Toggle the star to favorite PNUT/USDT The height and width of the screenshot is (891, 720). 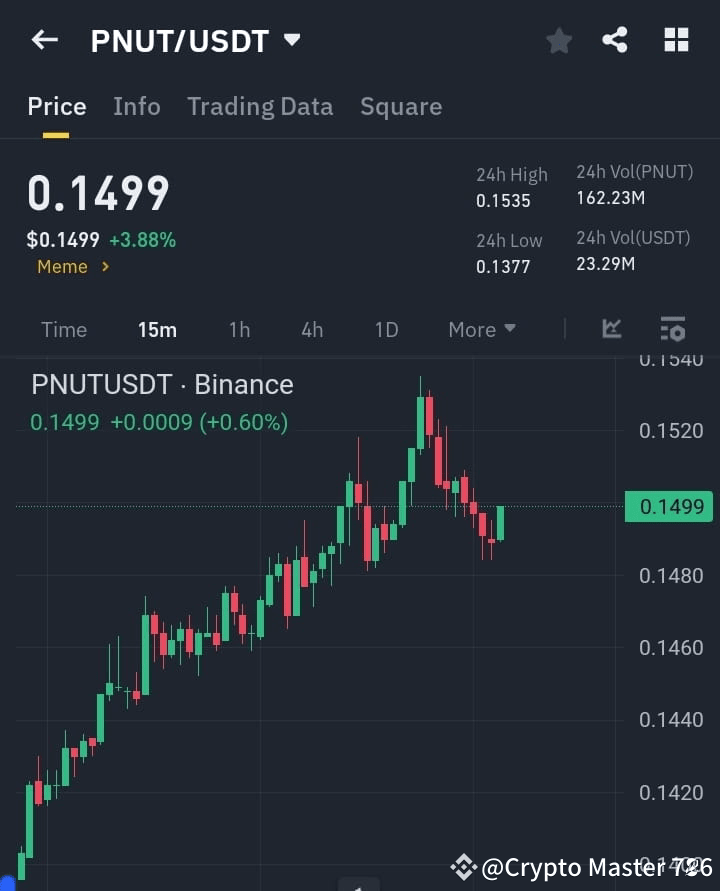pyautogui.click(x=558, y=41)
